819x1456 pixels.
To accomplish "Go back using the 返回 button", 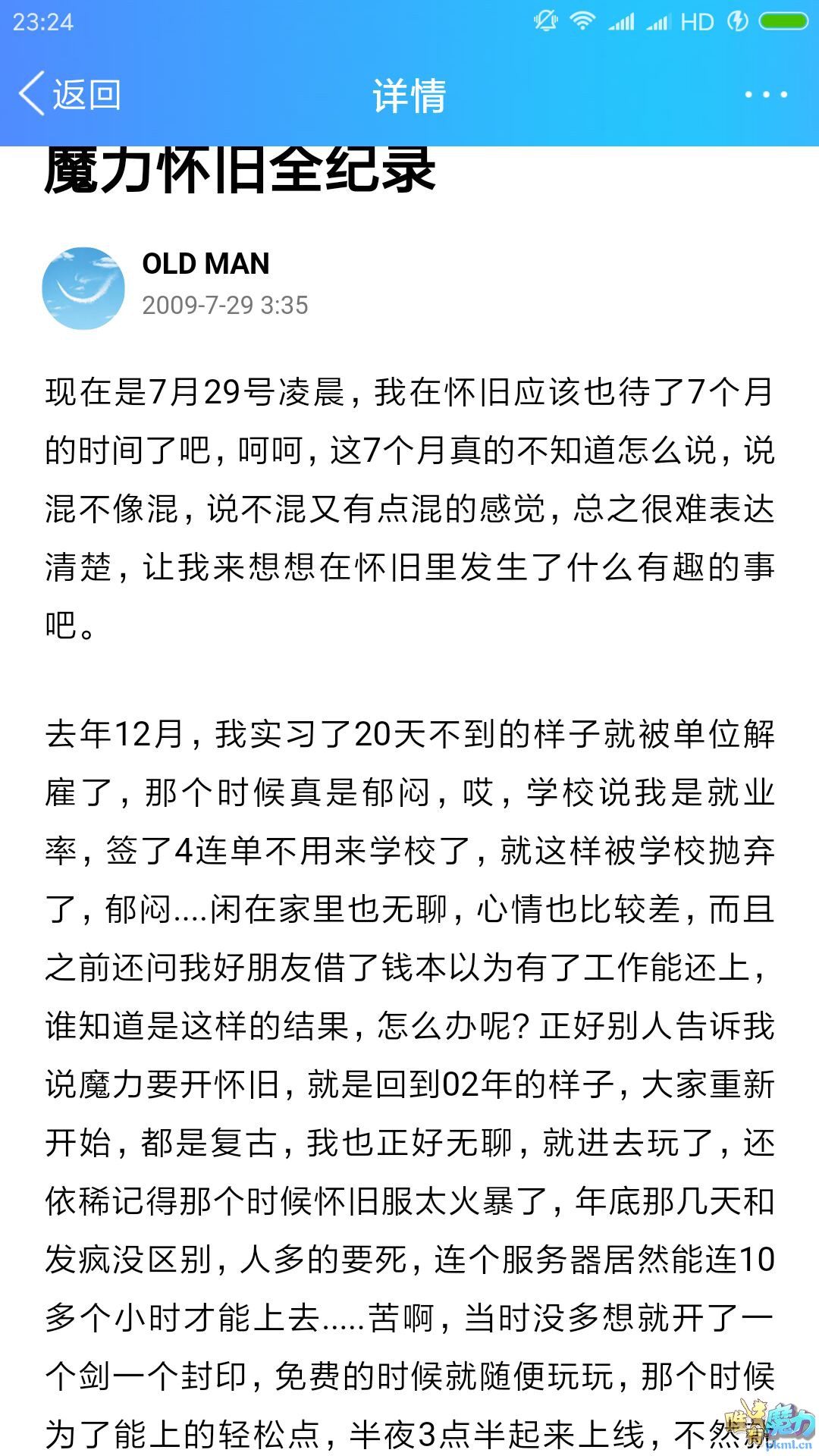I will [70, 95].
